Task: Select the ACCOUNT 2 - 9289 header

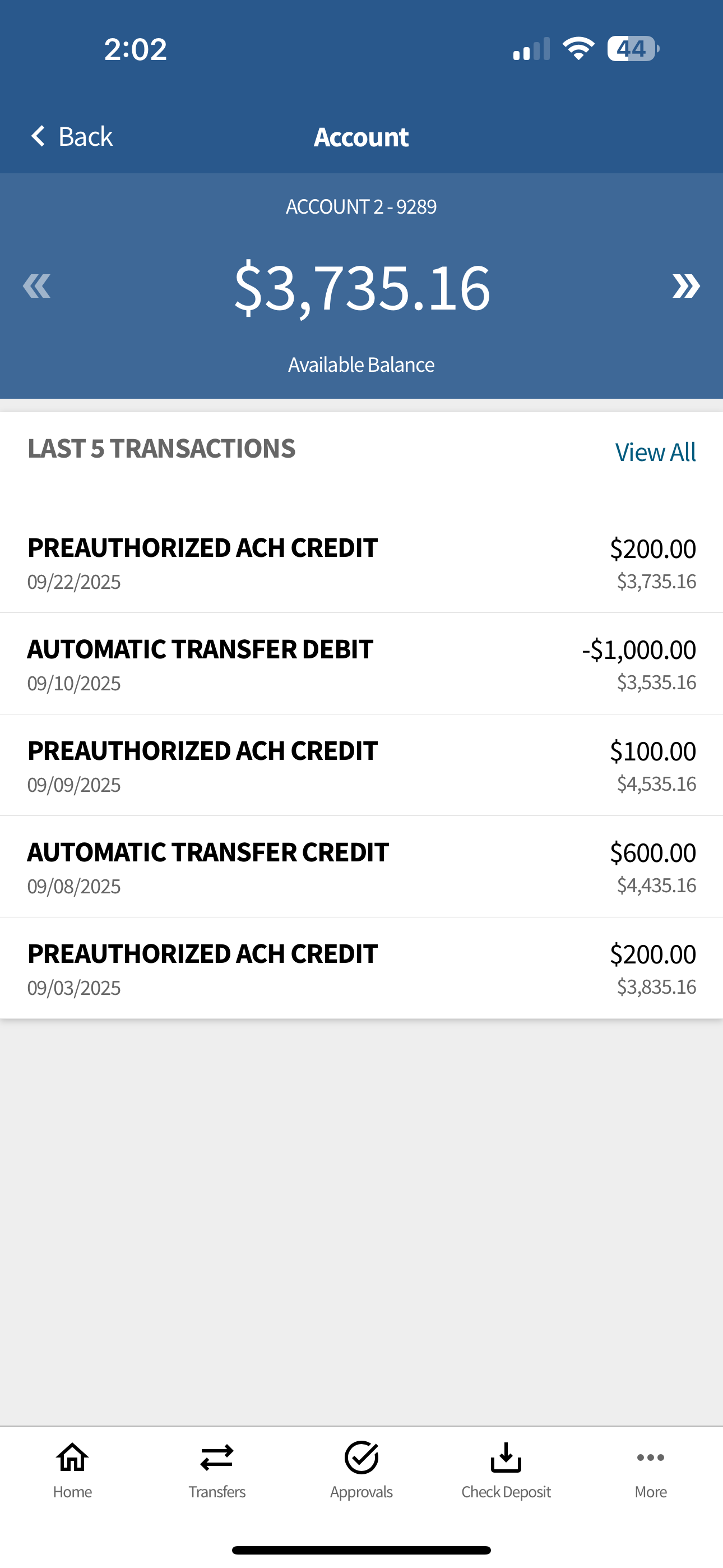Action: (361, 206)
